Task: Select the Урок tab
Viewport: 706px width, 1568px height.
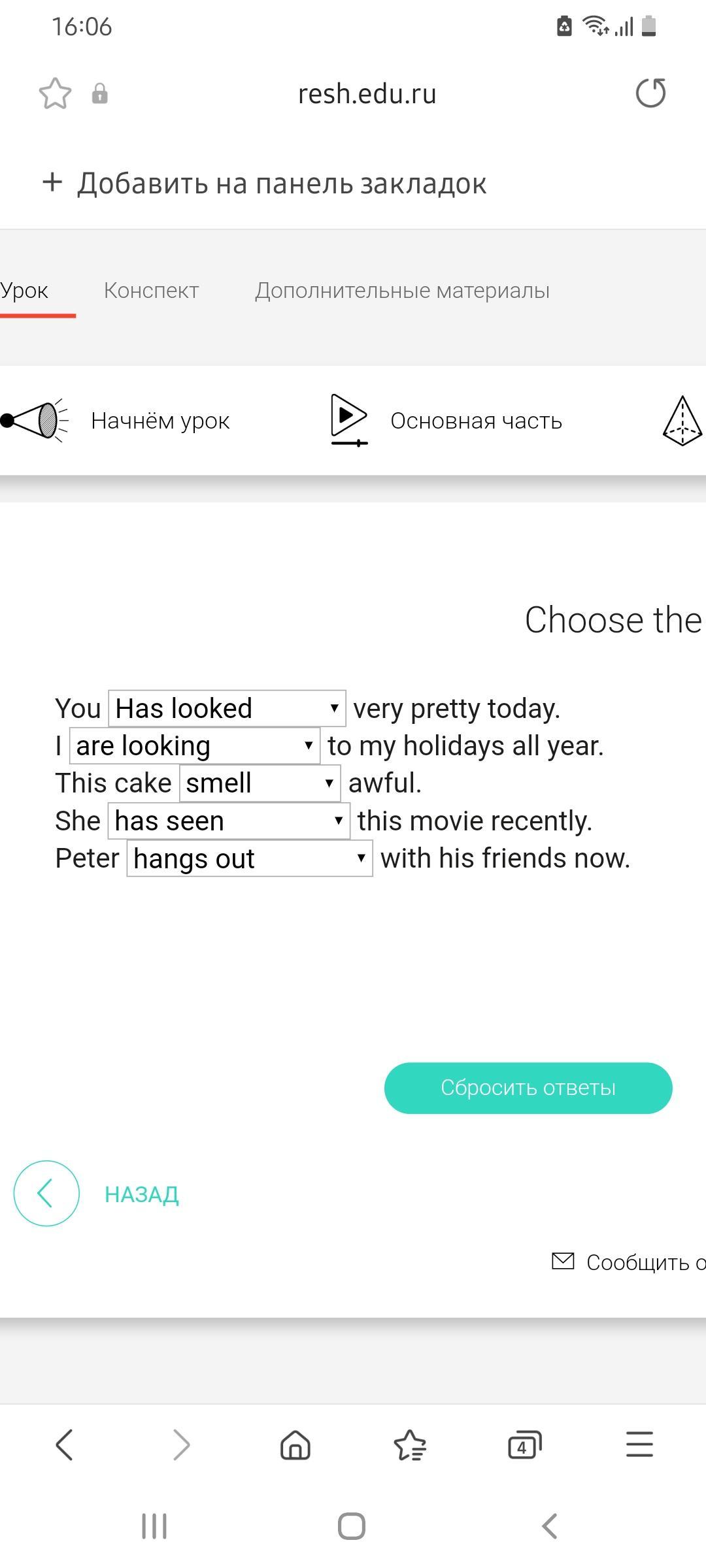Action: tap(25, 290)
